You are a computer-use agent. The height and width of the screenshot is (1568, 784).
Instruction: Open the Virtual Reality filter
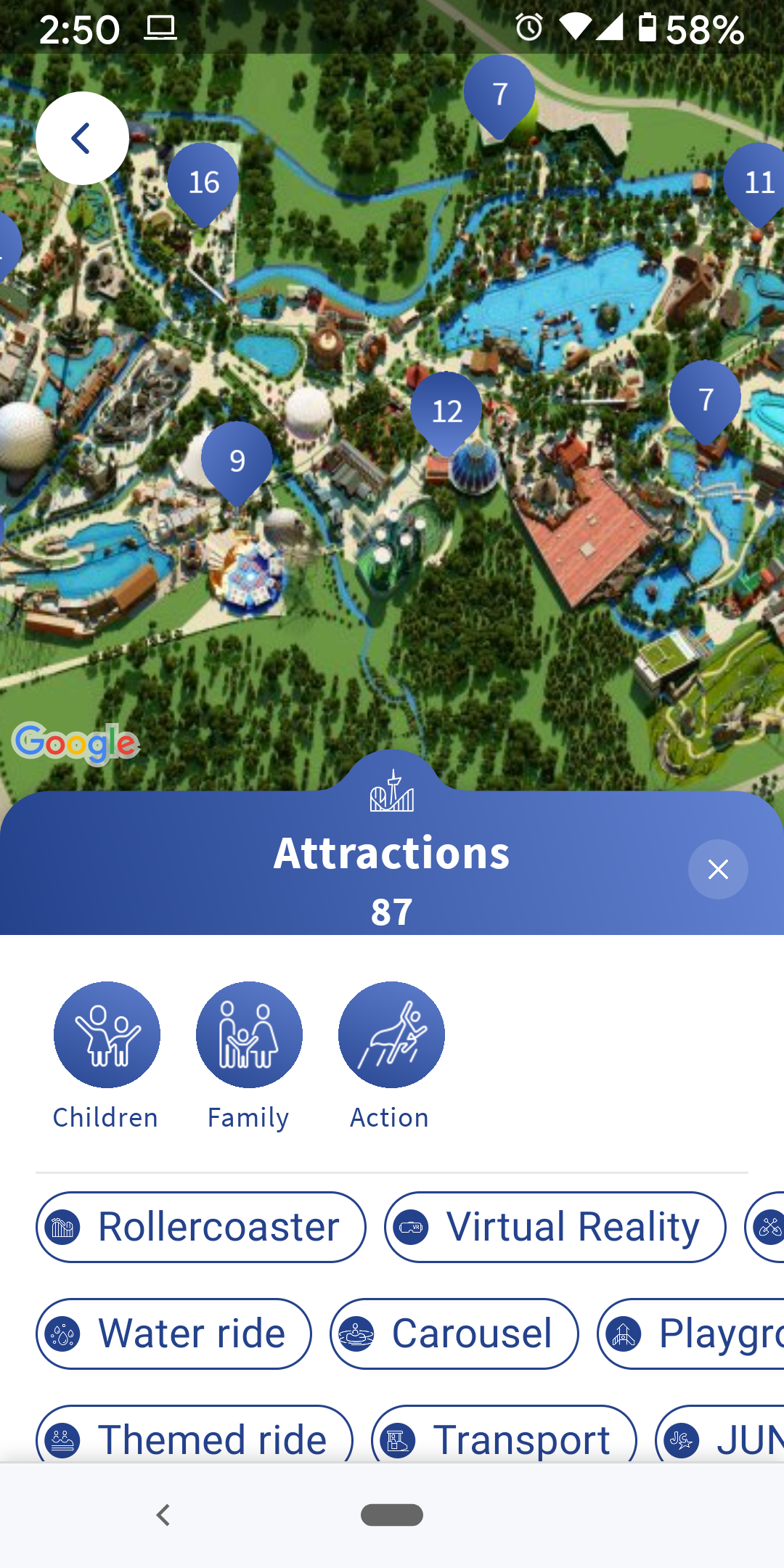(555, 1226)
